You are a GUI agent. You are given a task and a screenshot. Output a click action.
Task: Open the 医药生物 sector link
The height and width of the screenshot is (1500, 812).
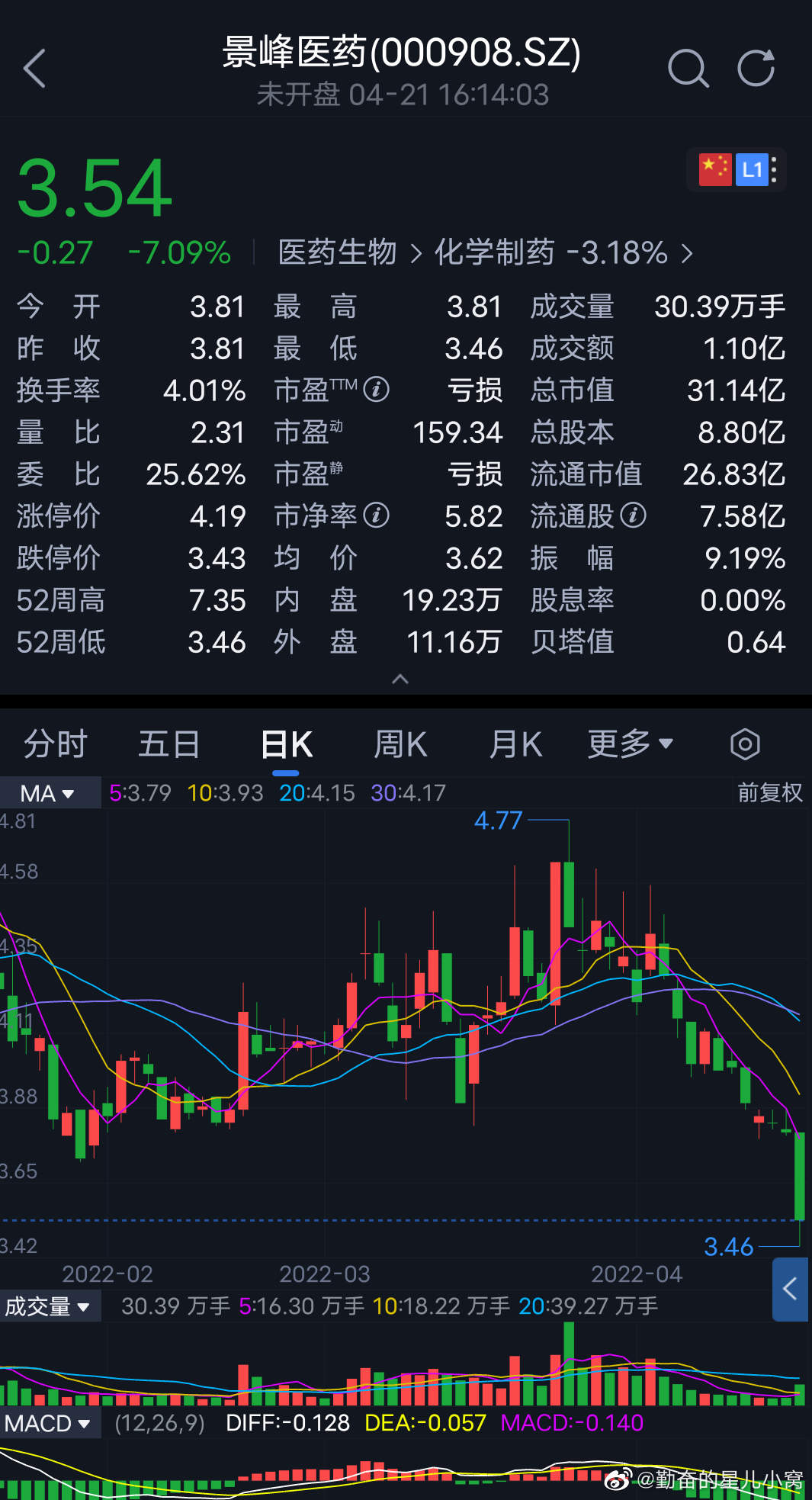pyautogui.click(x=338, y=252)
